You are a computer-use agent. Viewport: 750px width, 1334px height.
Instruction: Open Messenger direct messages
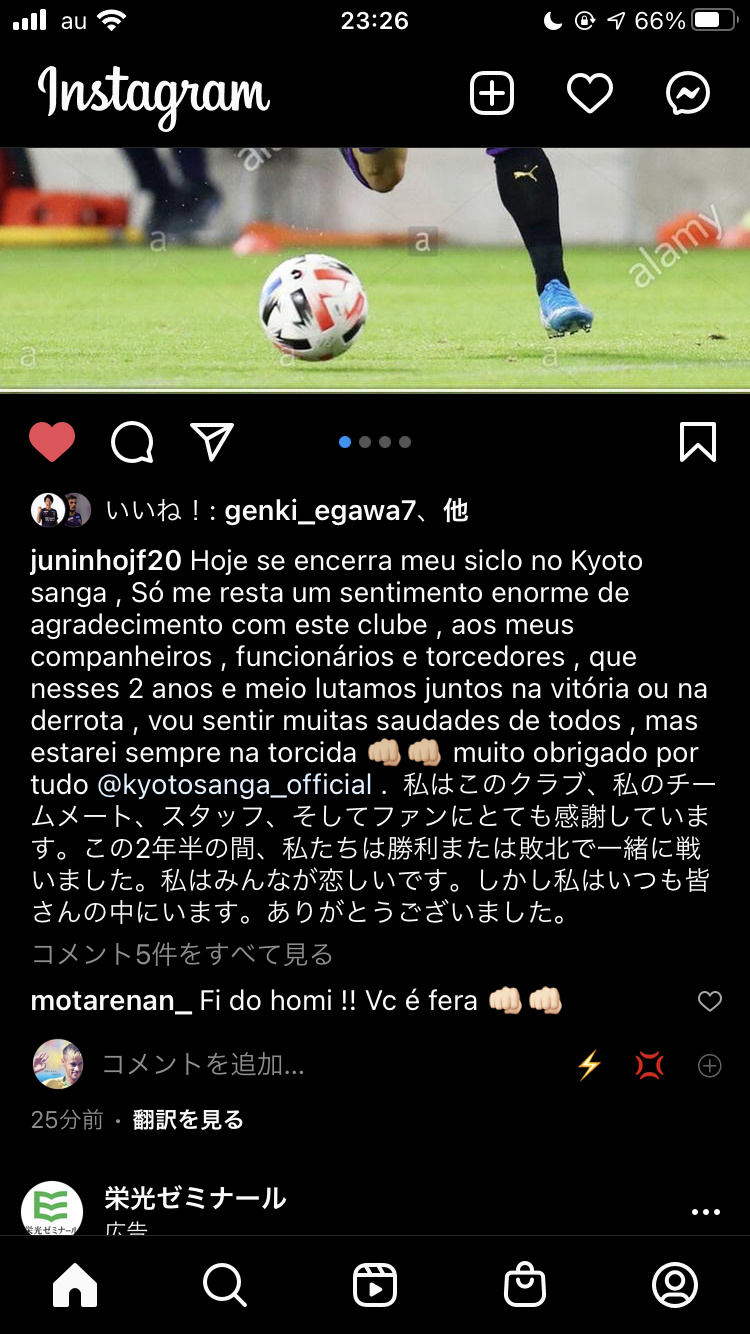688,94
